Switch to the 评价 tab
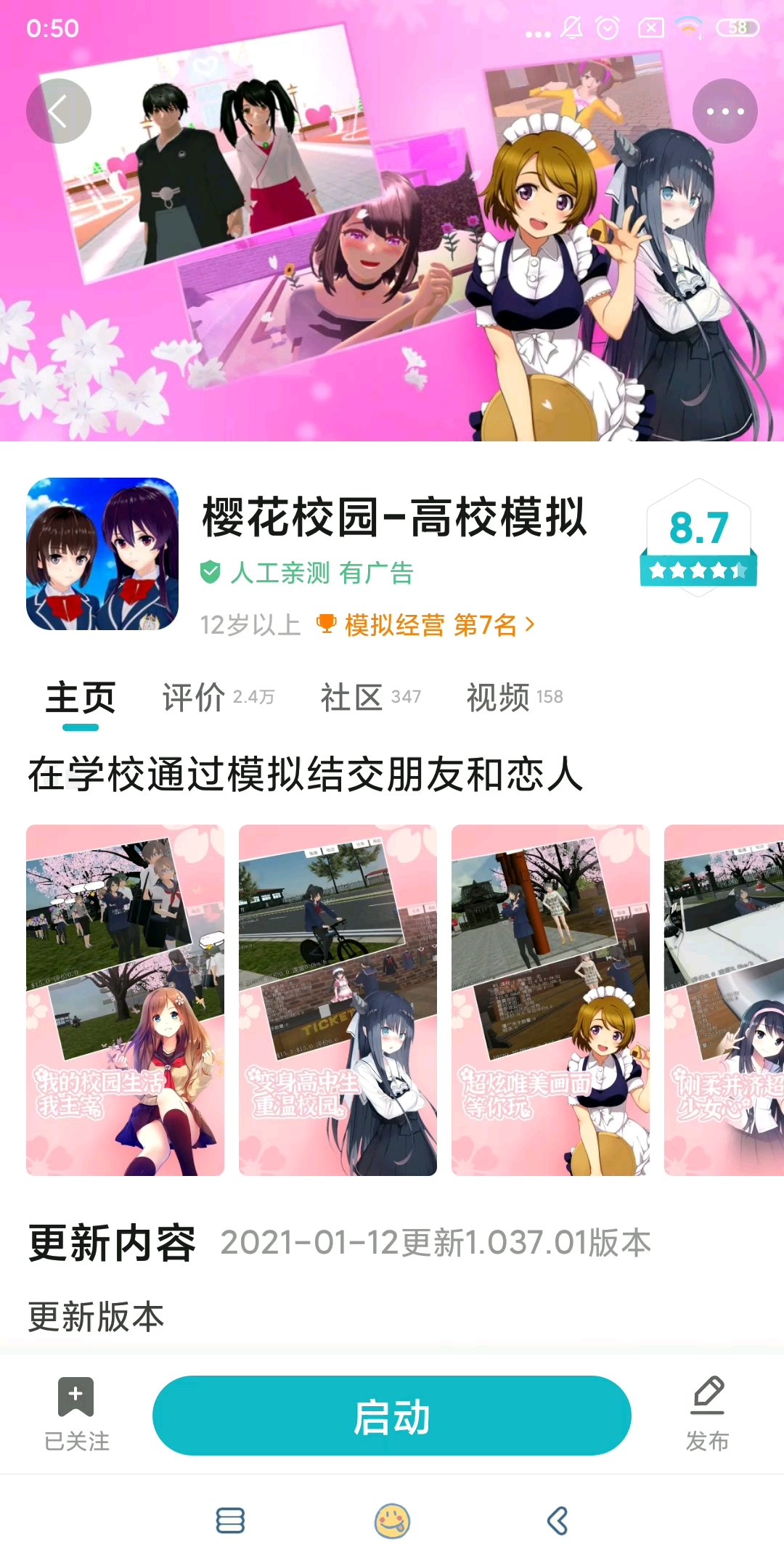The height and width of the screenshot is (1568, 784). point(217,698)
